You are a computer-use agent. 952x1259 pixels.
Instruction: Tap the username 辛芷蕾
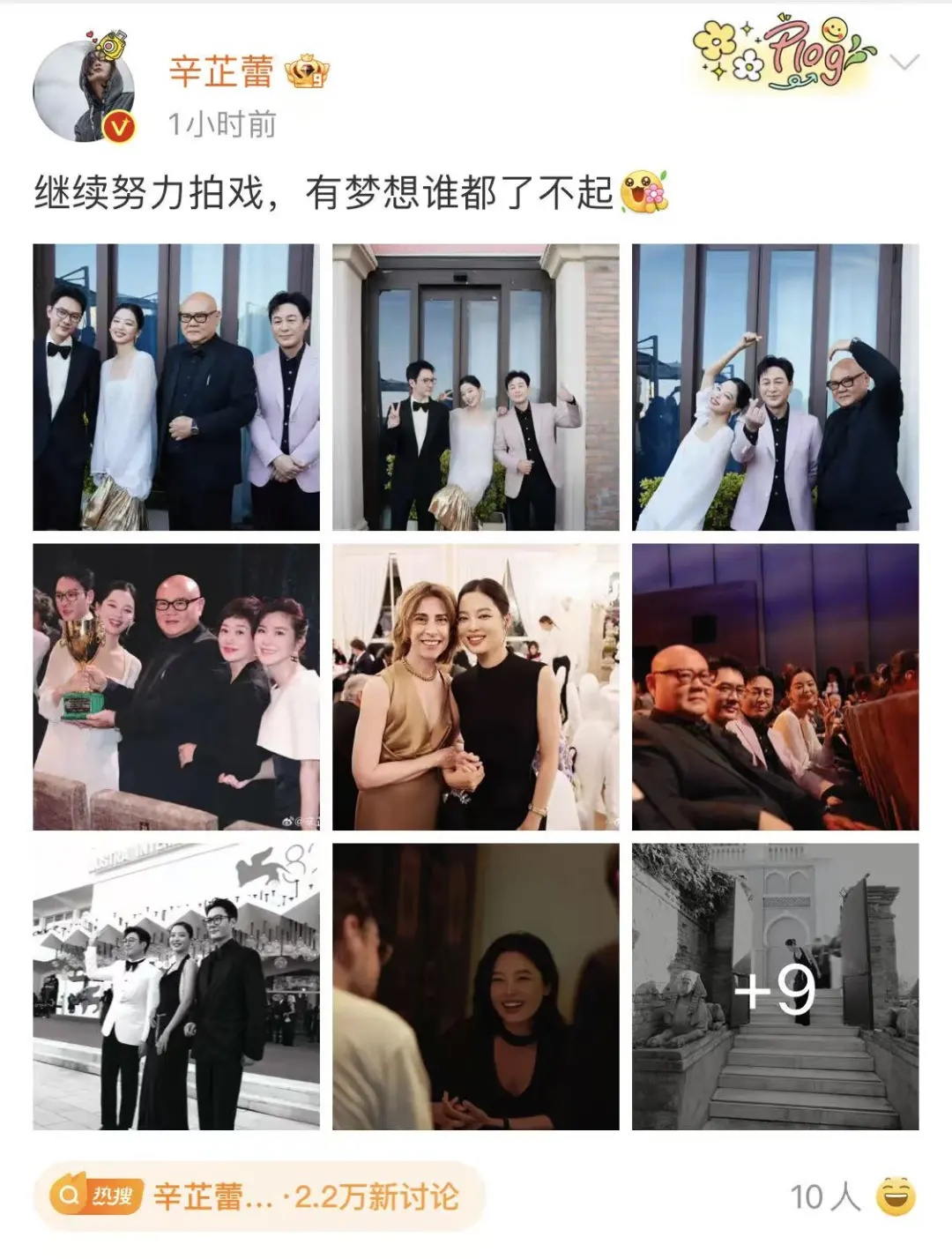[x=221, y=71]
